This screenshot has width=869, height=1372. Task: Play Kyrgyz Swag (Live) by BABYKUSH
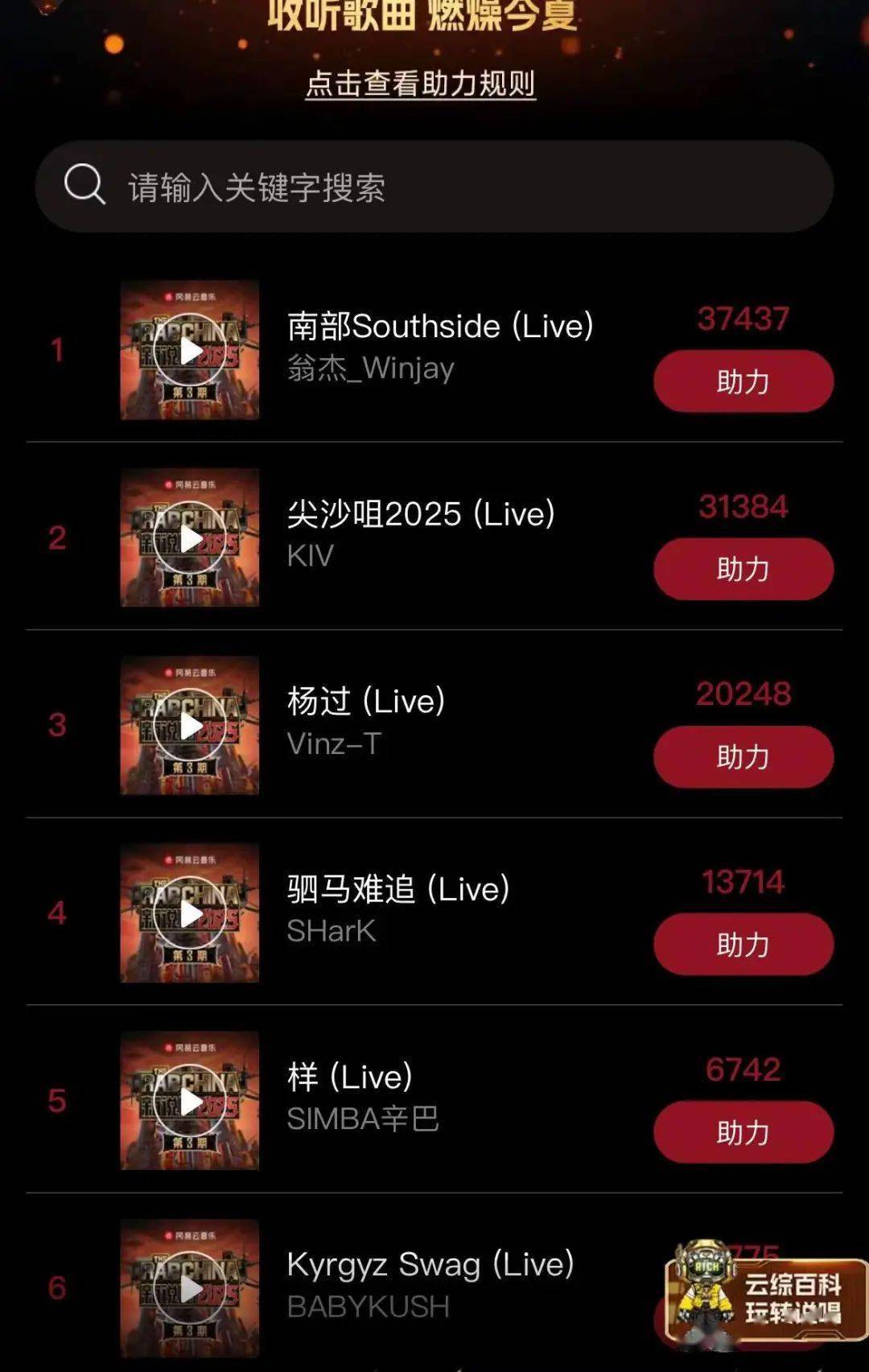(x=190, y=1288)
